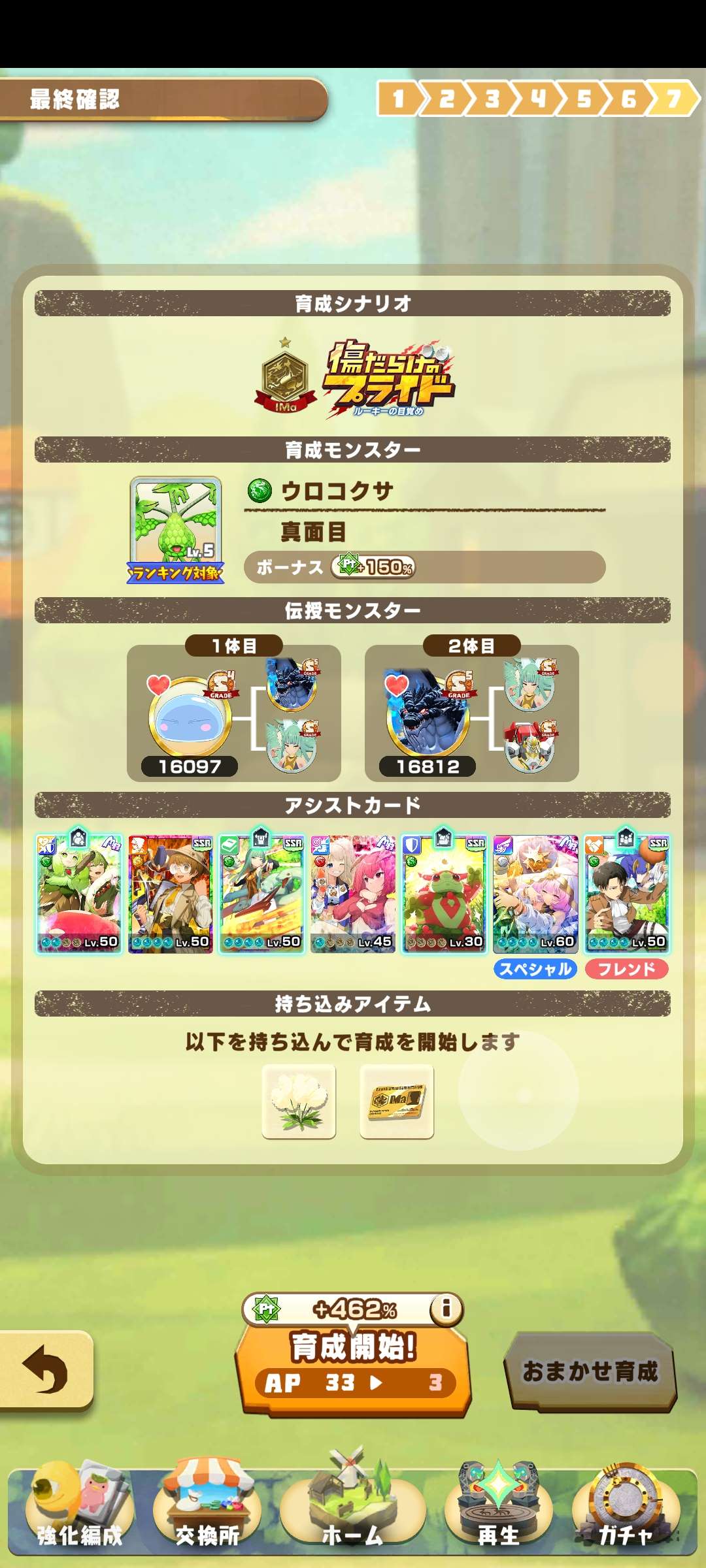
Task: View the スペシャル assist card
Action: [x=535, y=894]
